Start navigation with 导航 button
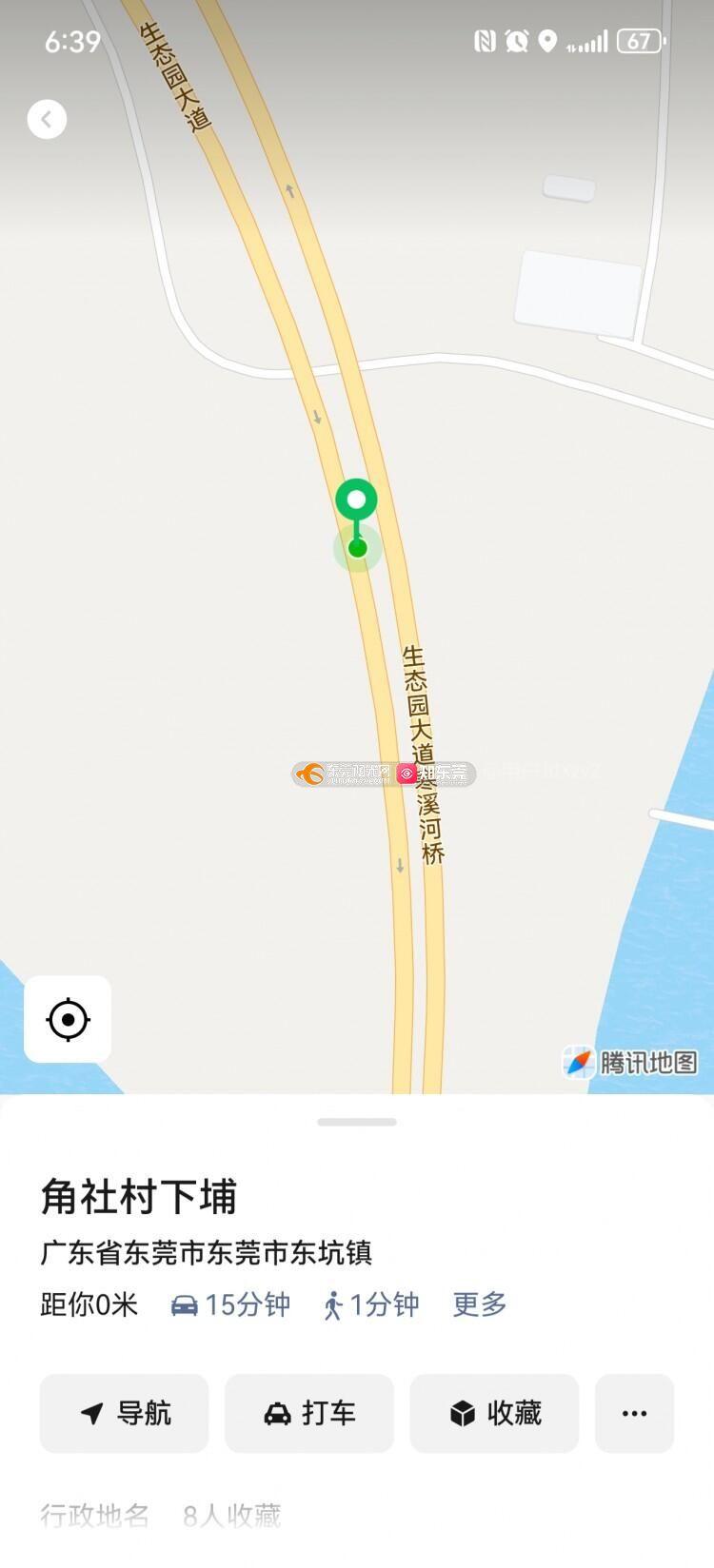The width and height of the screenshot is (714, 1568). [124, 1413]
